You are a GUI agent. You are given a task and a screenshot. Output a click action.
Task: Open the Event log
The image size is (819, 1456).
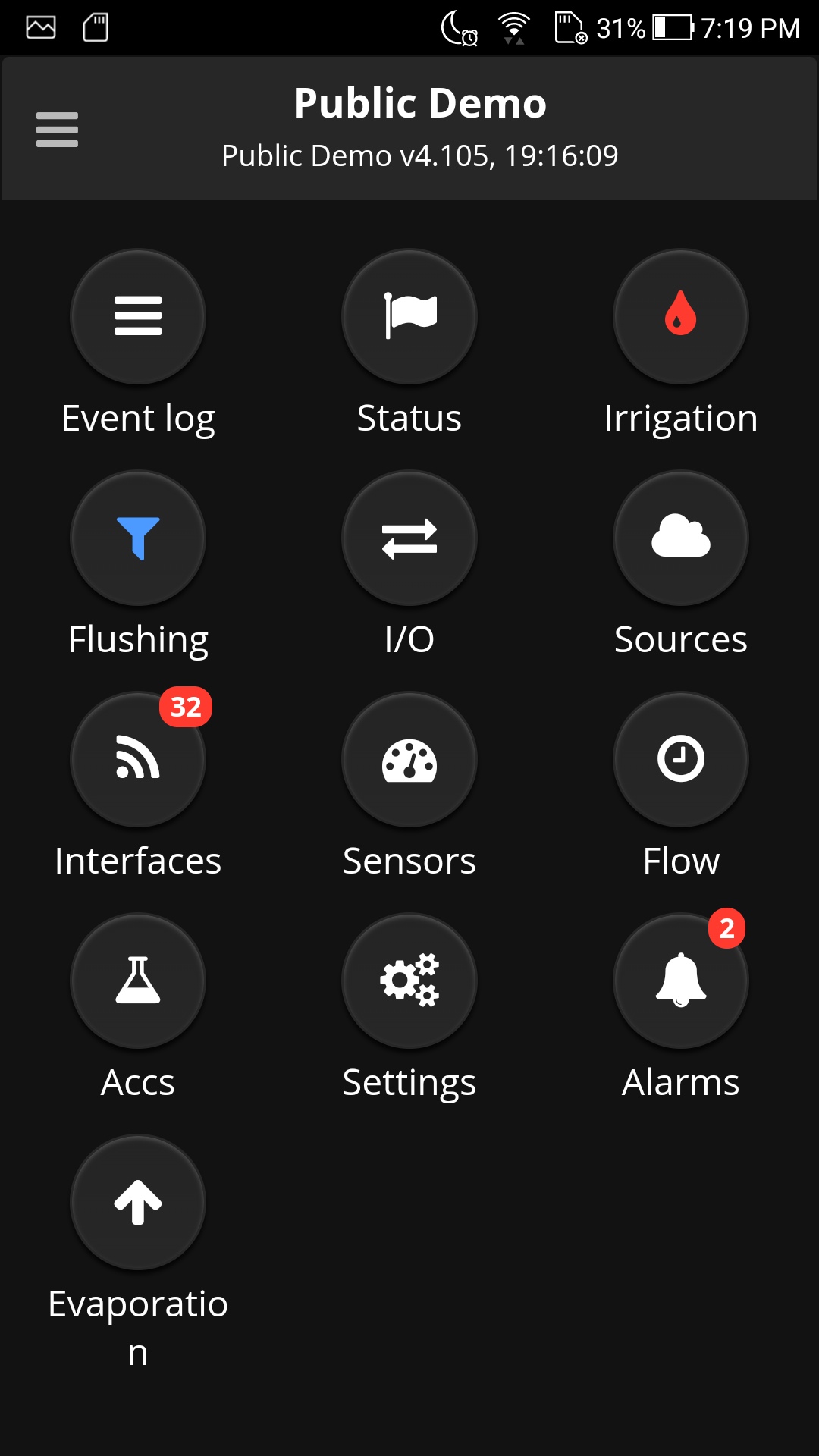tap(138, 316)
